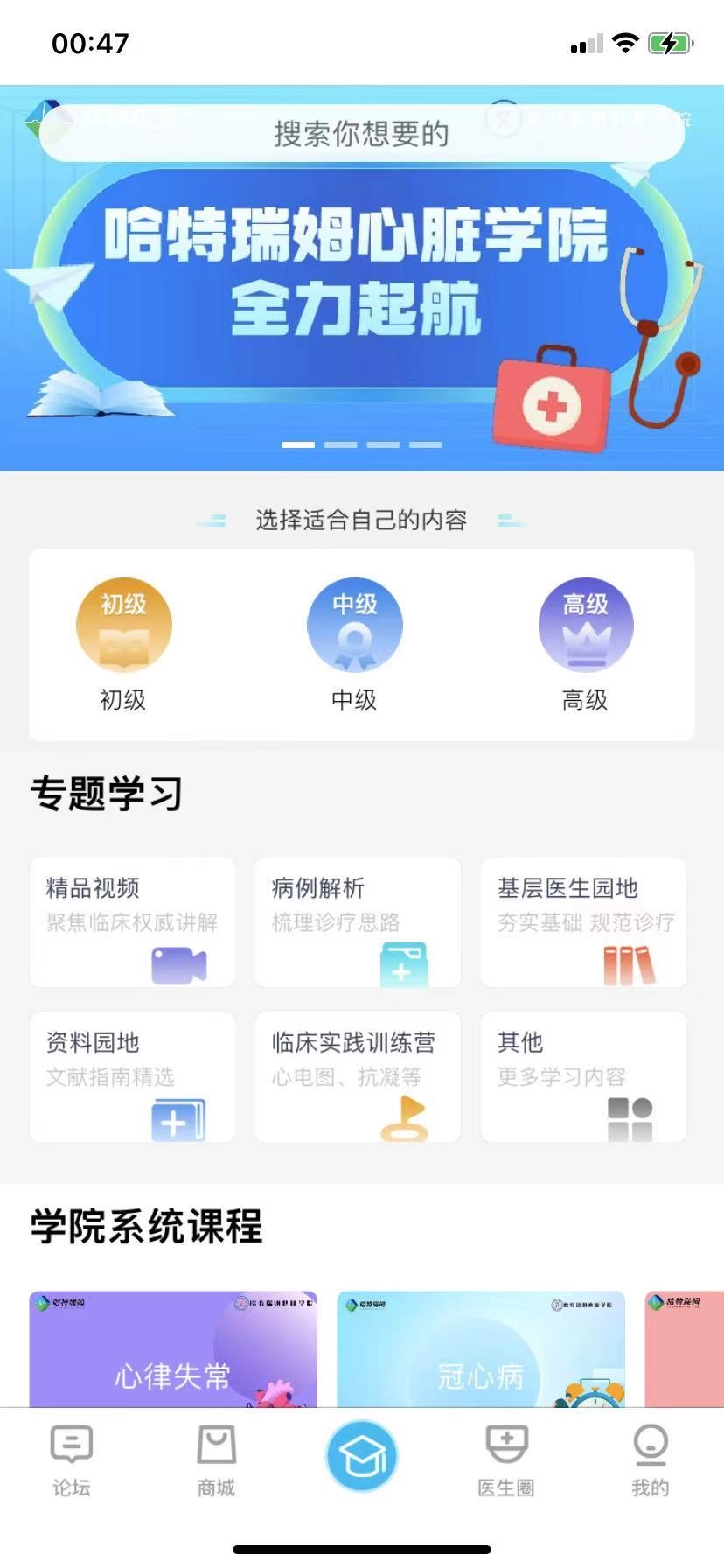Select the 病例解析 medical kit icon
724x1568 pixels.
[405, 962]
